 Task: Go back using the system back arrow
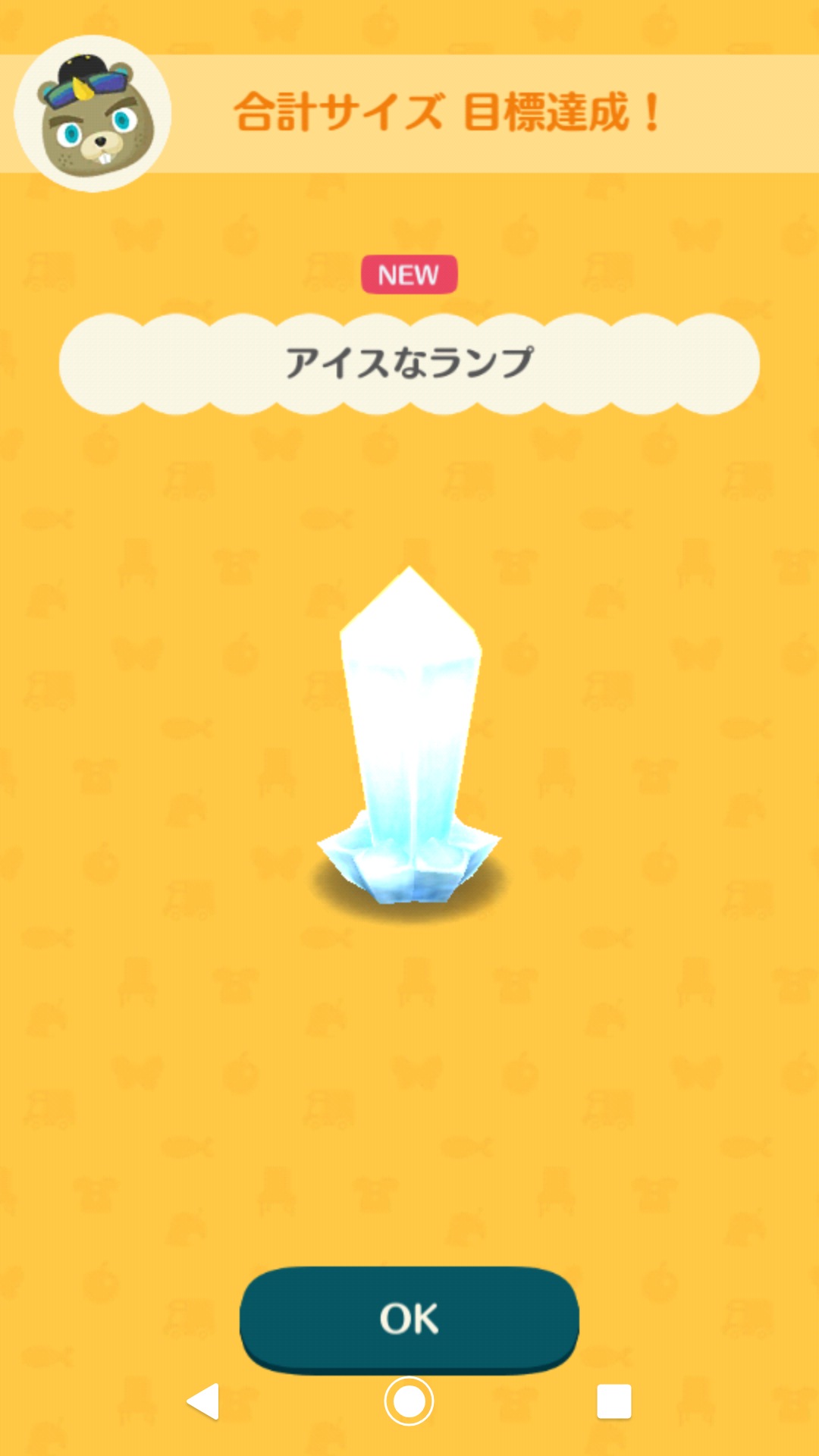click(203, 1401)
